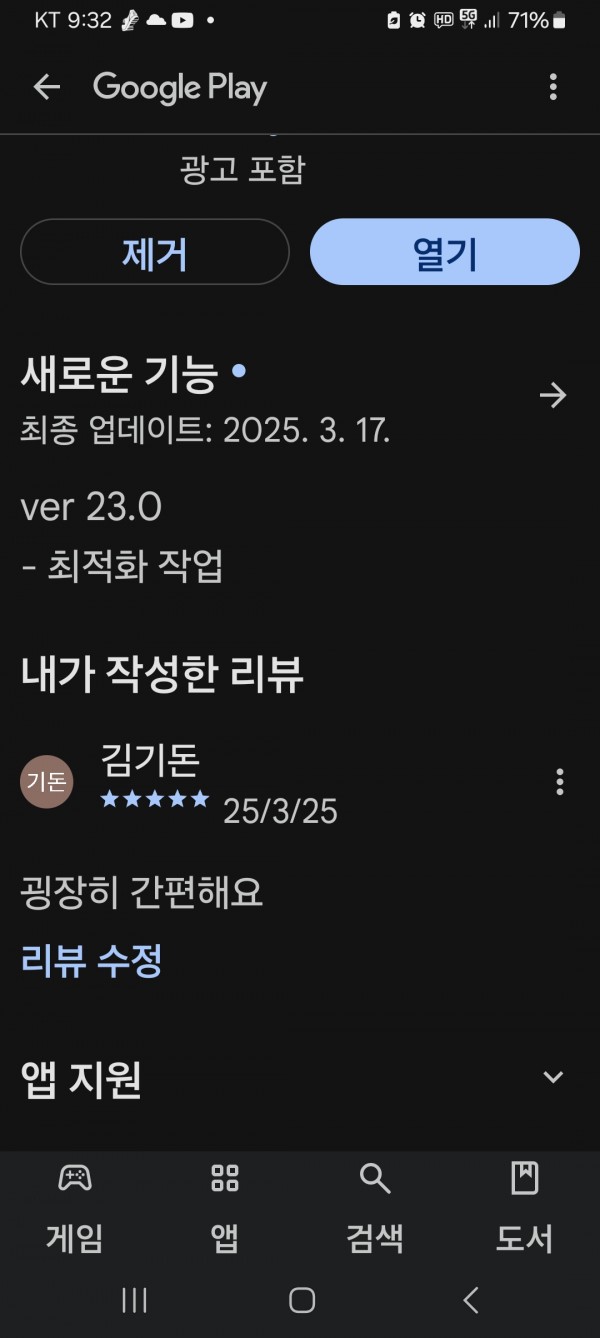This screenshot has width=600, height=1338.
Task: Tap 제거 to uninstall the app
Action: (155, 252)
